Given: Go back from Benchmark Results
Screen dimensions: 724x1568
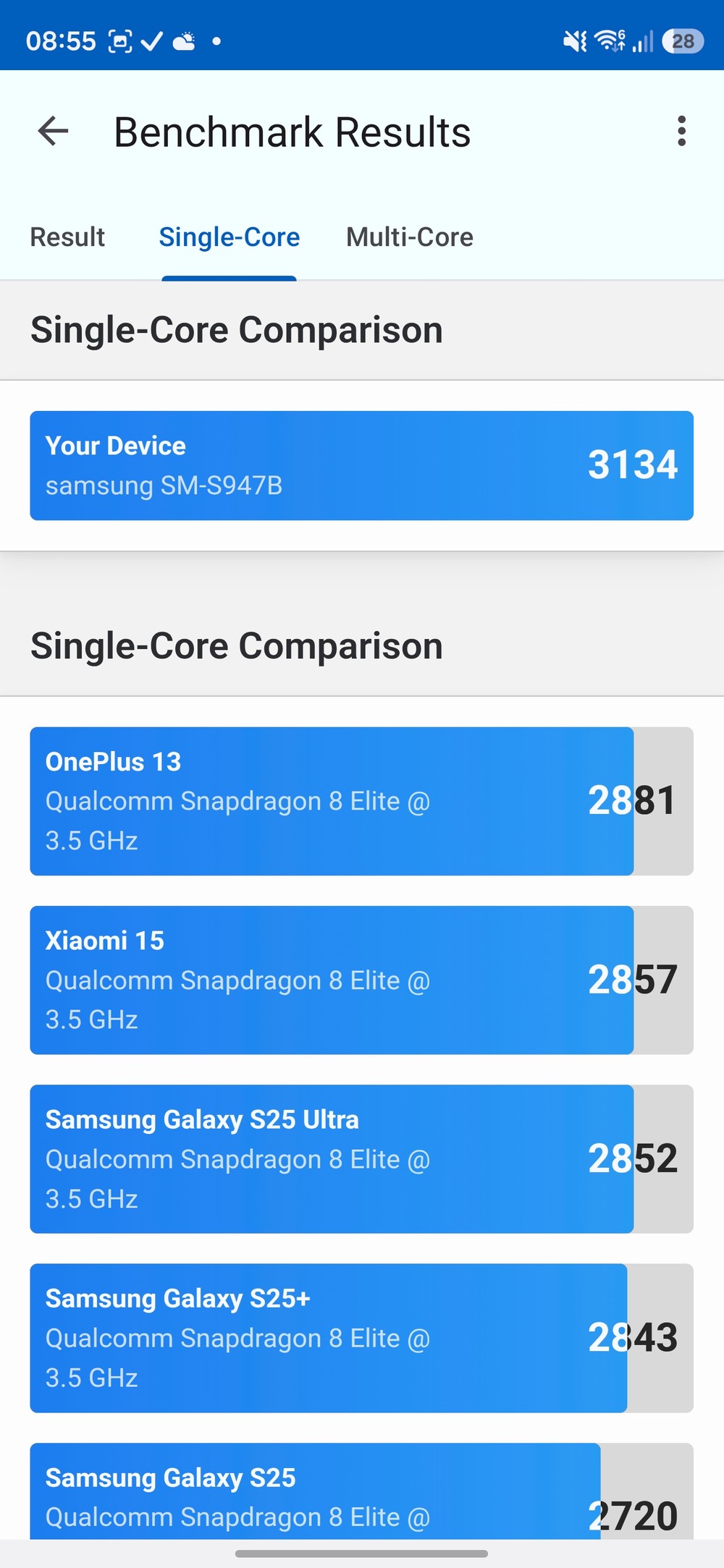Looking at the screenshot, I should coord(53,132).
